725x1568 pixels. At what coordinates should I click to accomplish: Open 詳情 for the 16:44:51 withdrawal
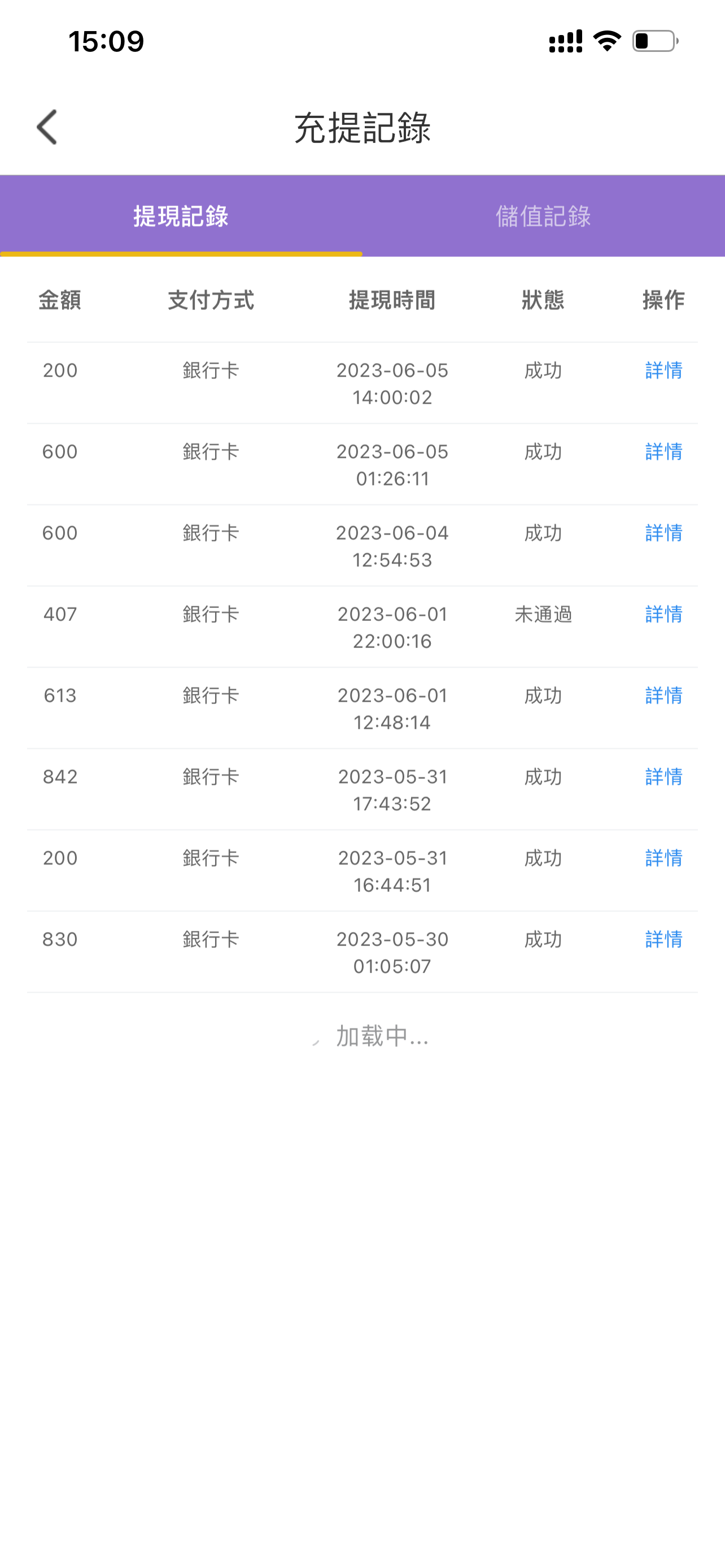tap(663, 857)
